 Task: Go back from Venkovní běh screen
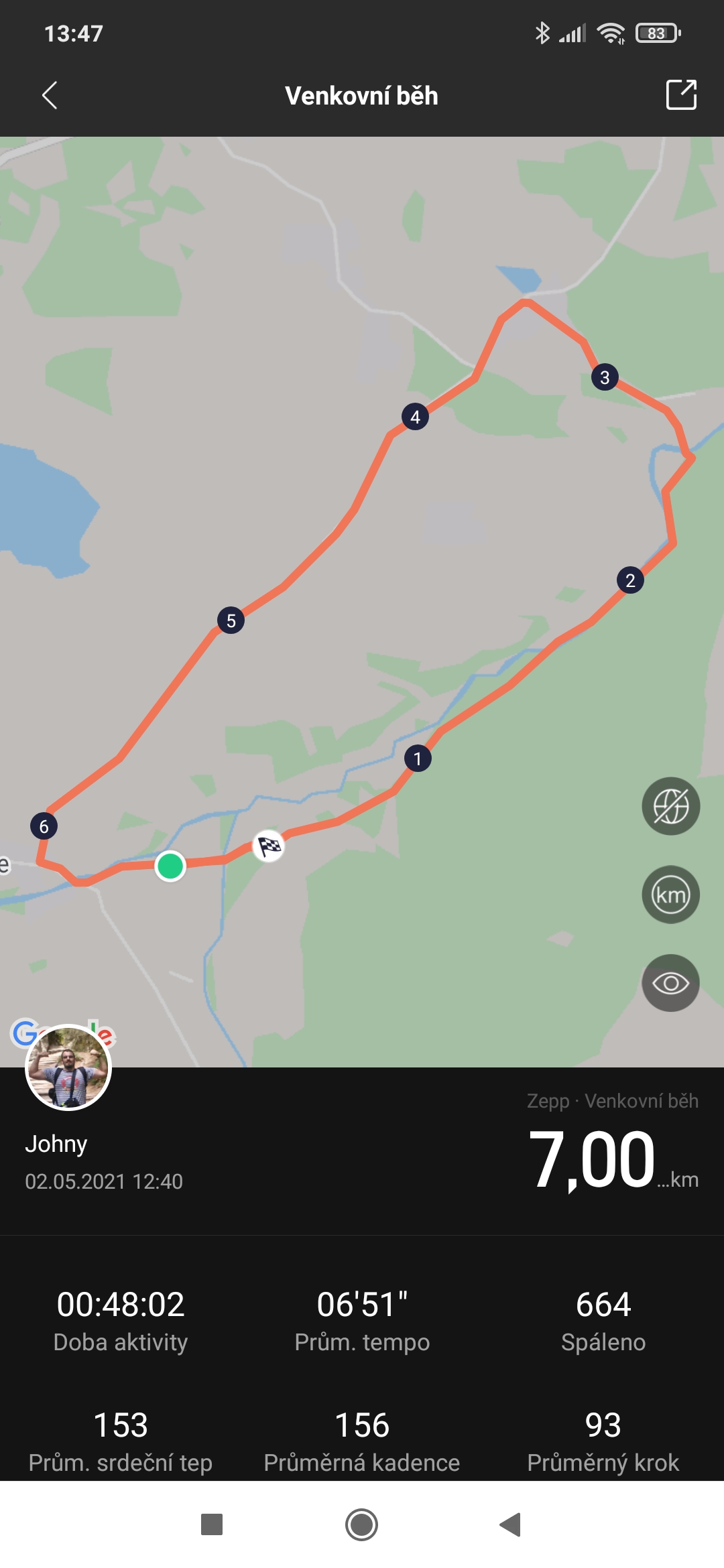click(50, 95)
